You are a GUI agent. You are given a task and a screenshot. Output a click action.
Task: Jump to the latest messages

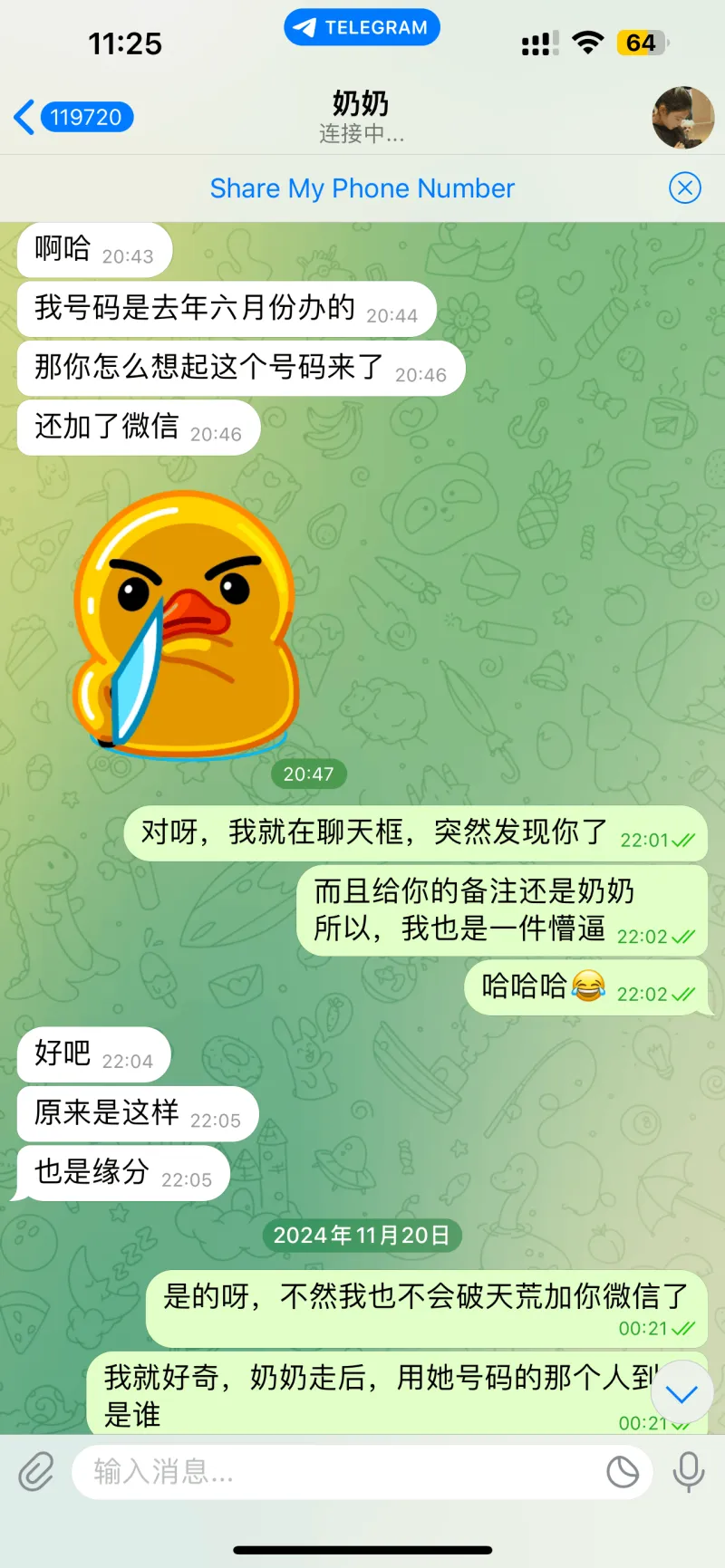tap(681, 1394)
